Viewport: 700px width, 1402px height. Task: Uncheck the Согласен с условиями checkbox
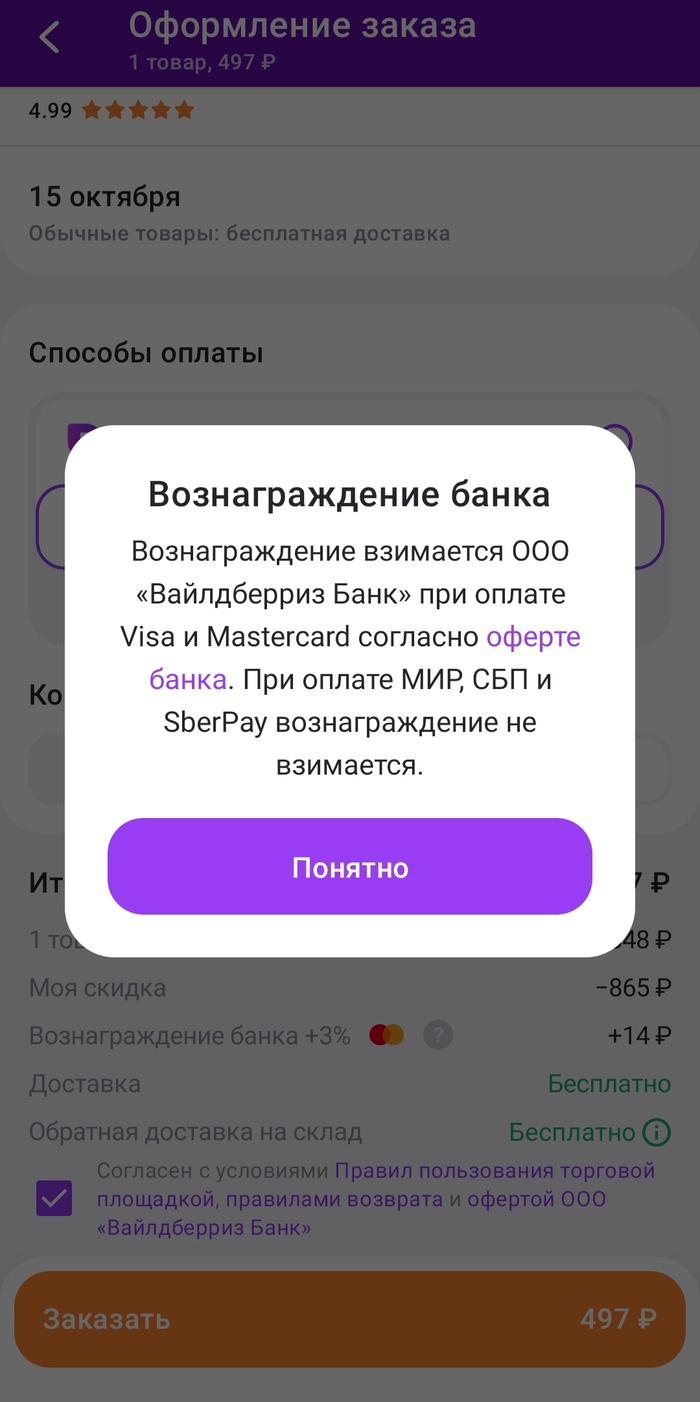54,1198
